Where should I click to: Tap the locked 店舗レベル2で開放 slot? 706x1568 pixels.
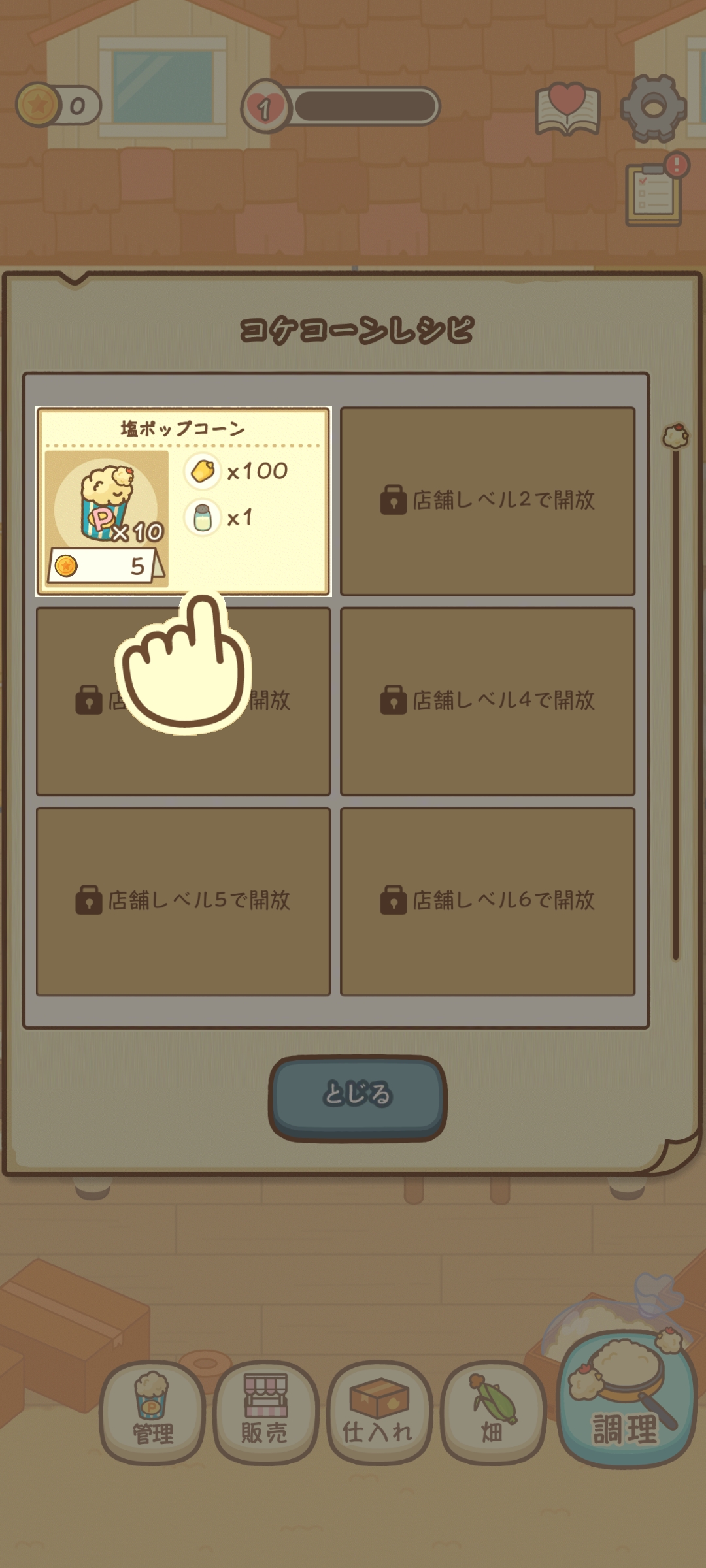pos(488,501)
